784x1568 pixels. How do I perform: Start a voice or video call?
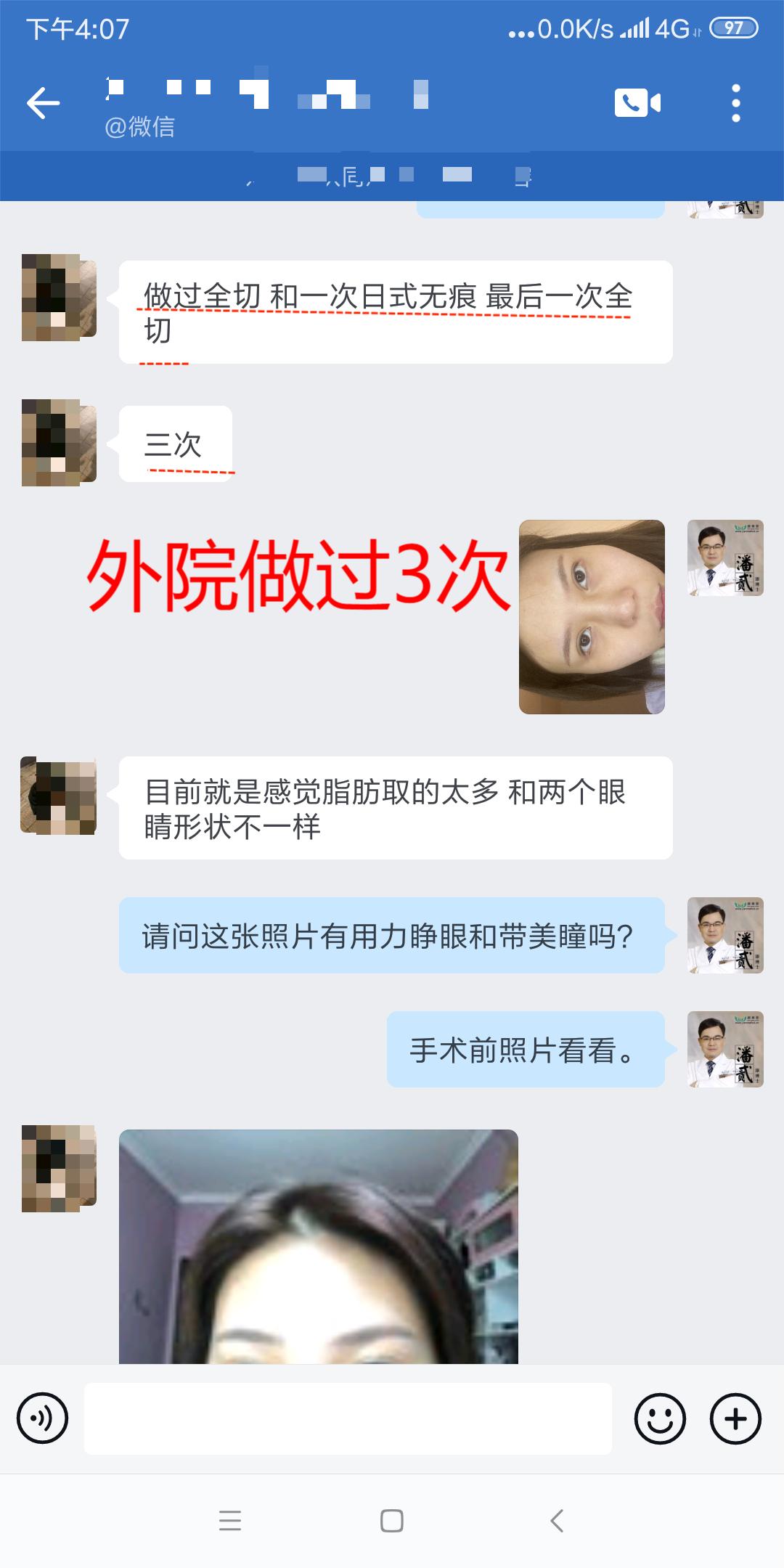[637, 102]
